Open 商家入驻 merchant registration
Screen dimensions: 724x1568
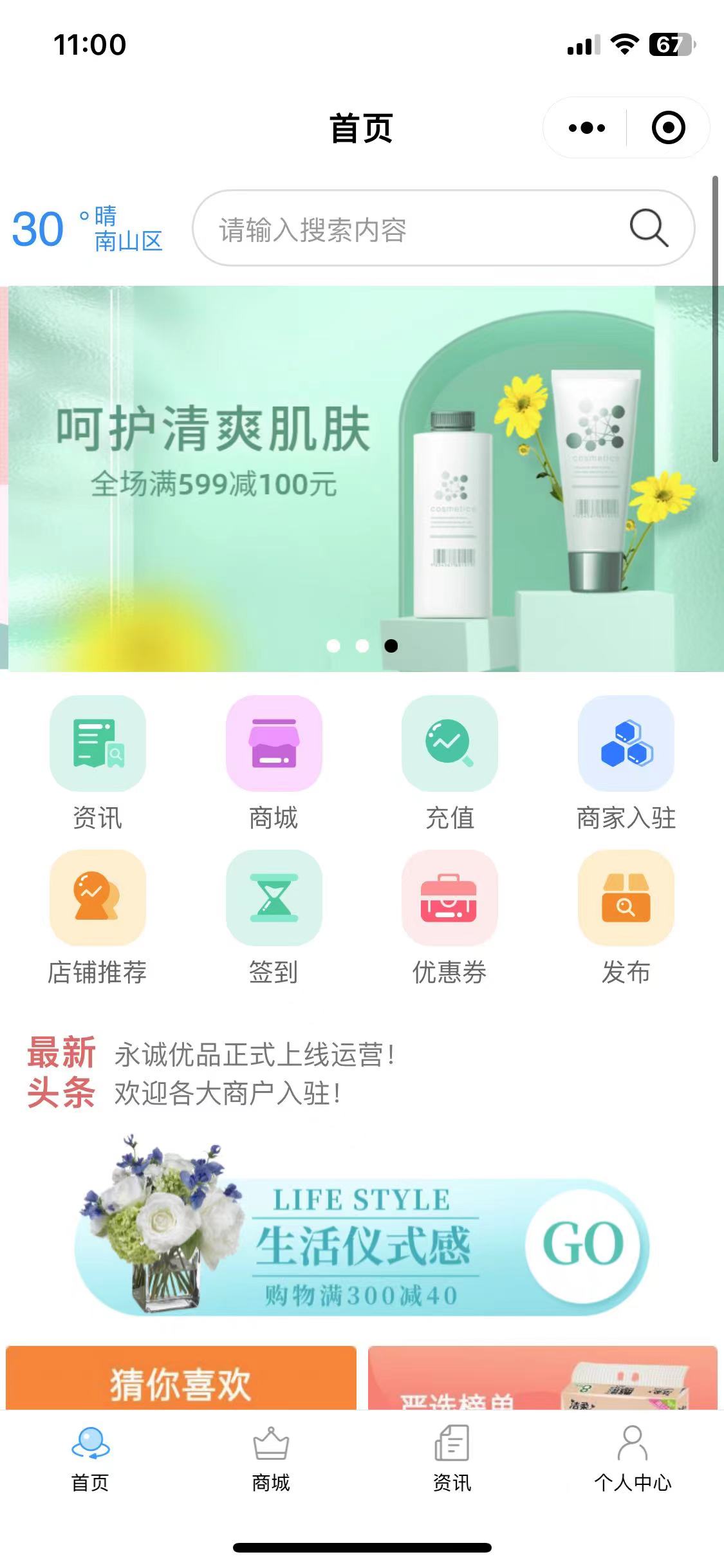coord(626,762)
